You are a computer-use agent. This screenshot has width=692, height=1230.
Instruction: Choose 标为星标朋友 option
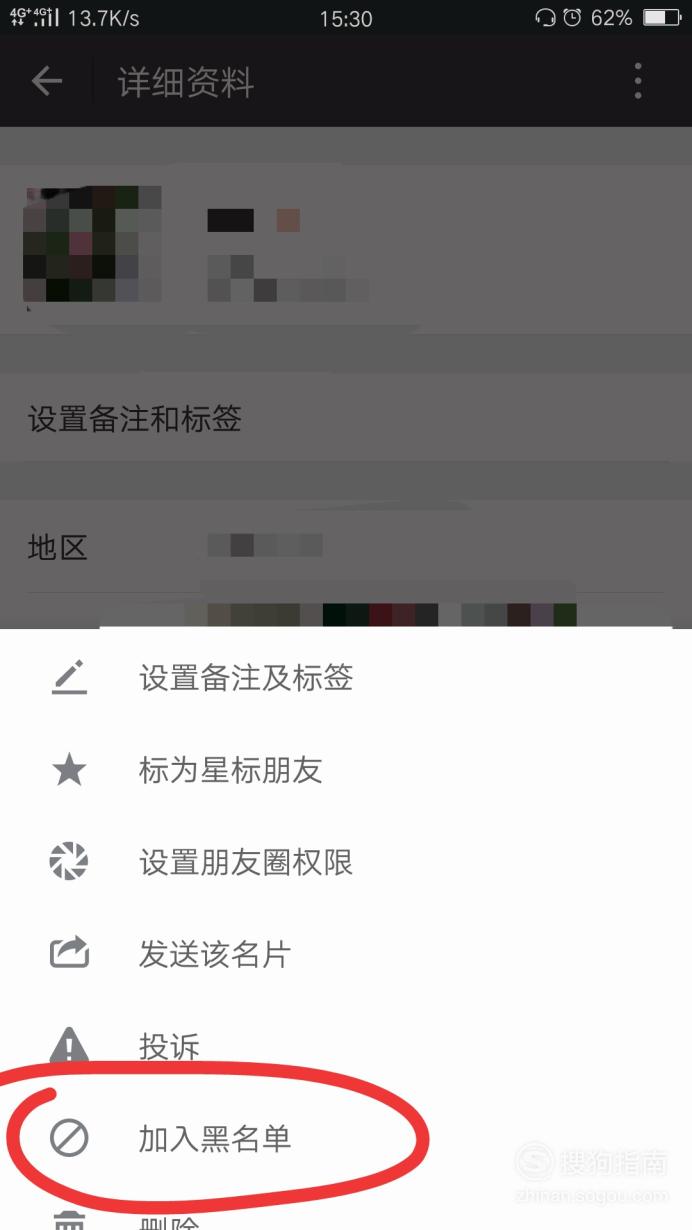point(346,770)
